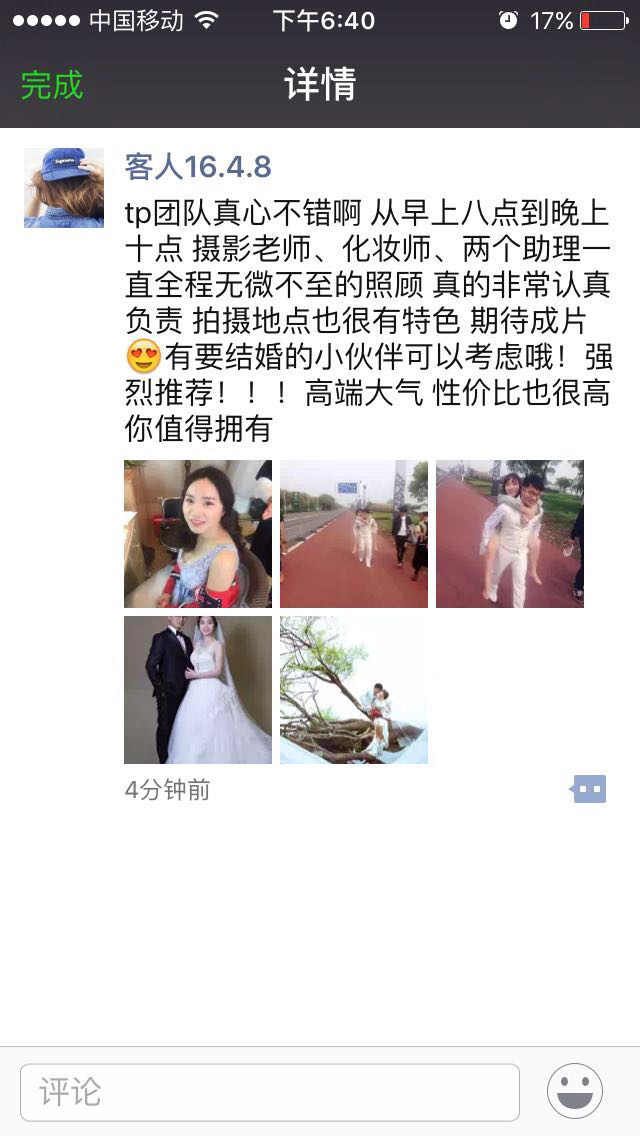Tap 完成 to close the detail view
The width and height of the screenshot is (640, 1136).
coord(52,85)
